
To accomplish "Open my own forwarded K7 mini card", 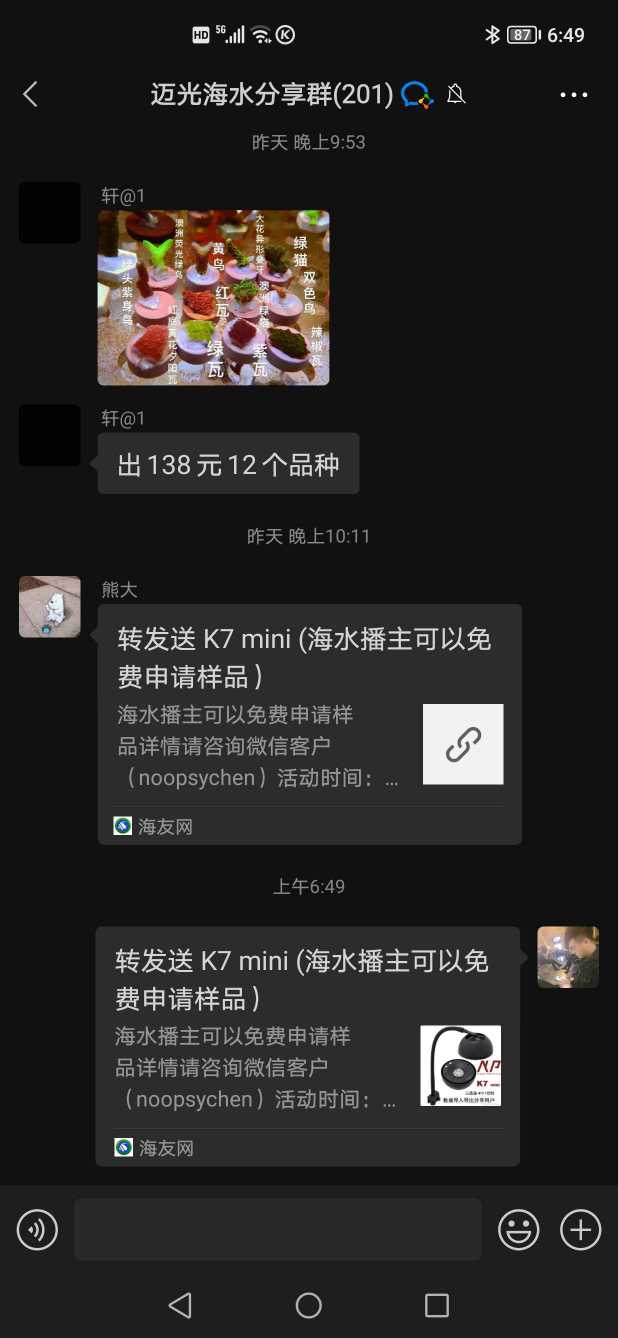I will [x=307, y=1045].
